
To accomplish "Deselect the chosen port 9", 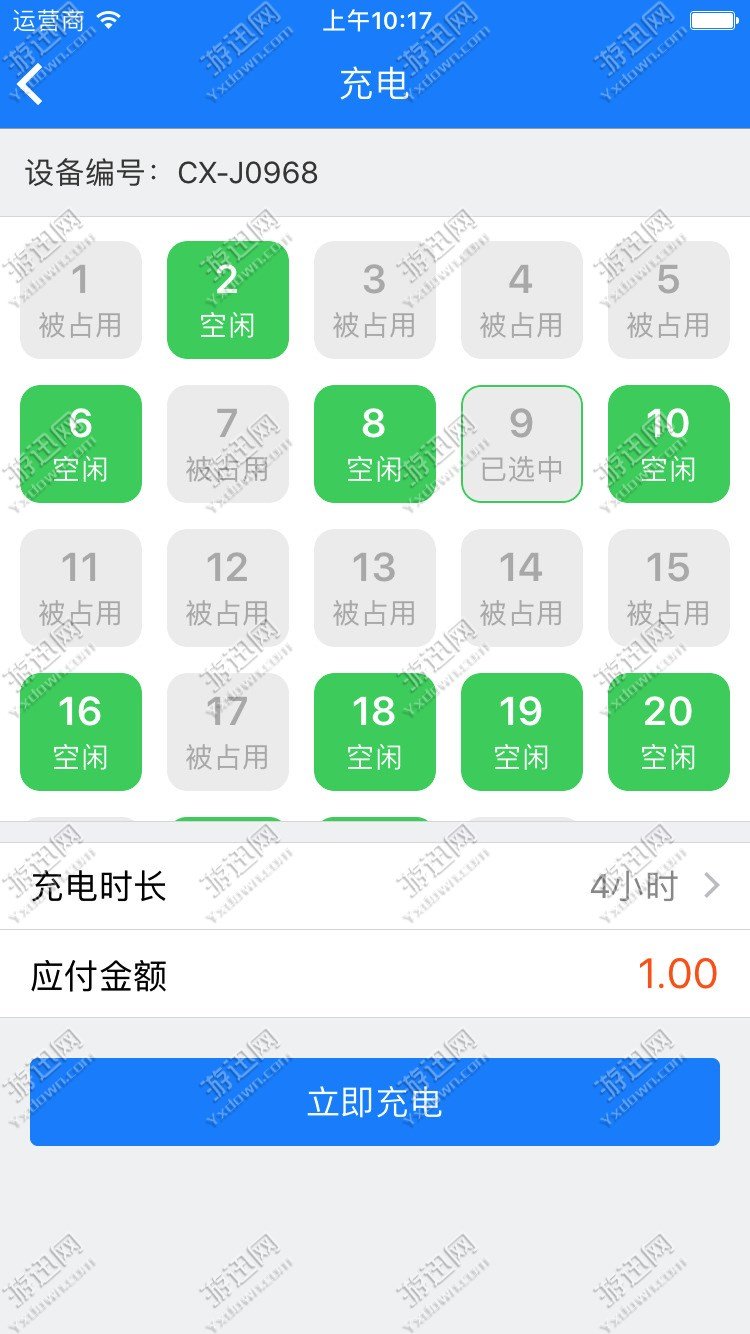I will click(x=521, y=443).
